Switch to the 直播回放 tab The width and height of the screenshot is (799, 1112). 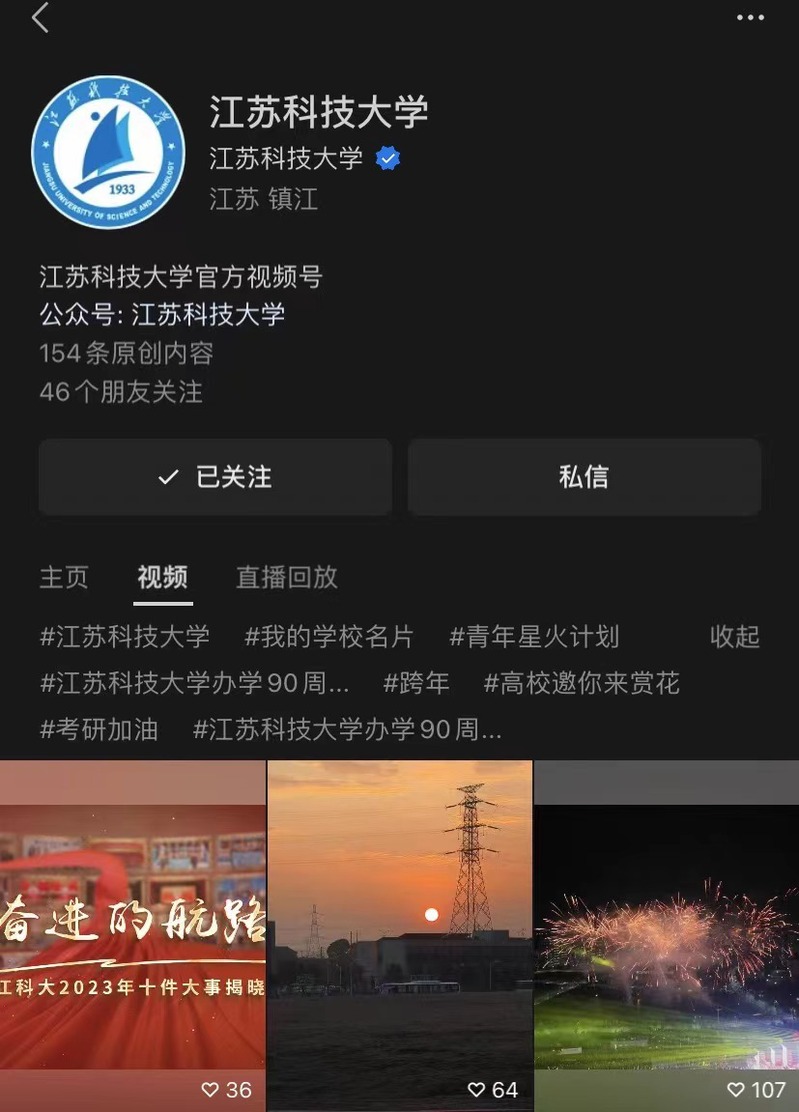287,577
